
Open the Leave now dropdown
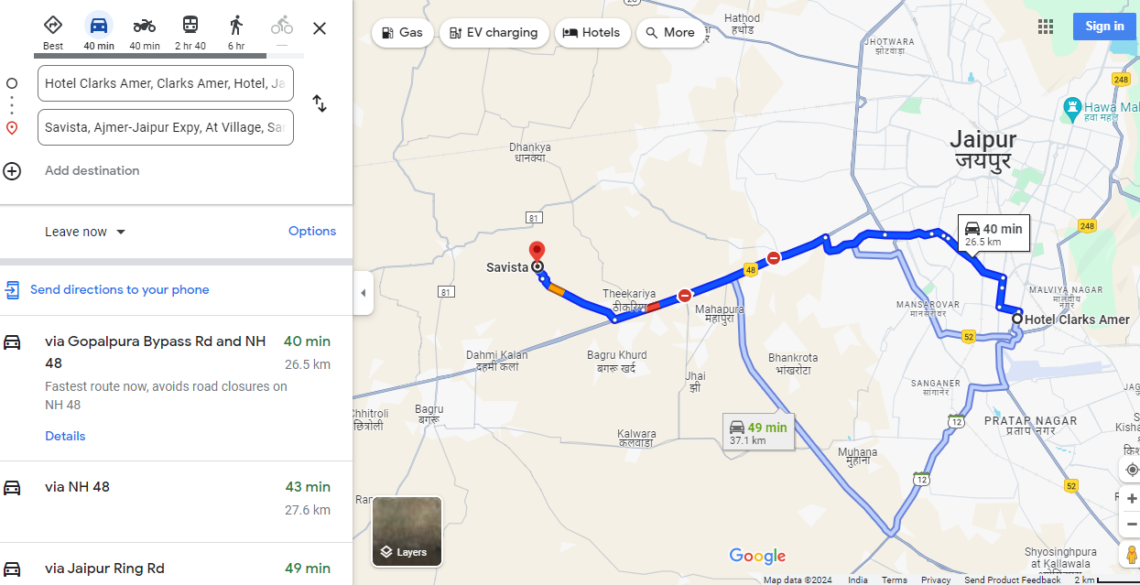pyautogui.click(x=85, y=232)
